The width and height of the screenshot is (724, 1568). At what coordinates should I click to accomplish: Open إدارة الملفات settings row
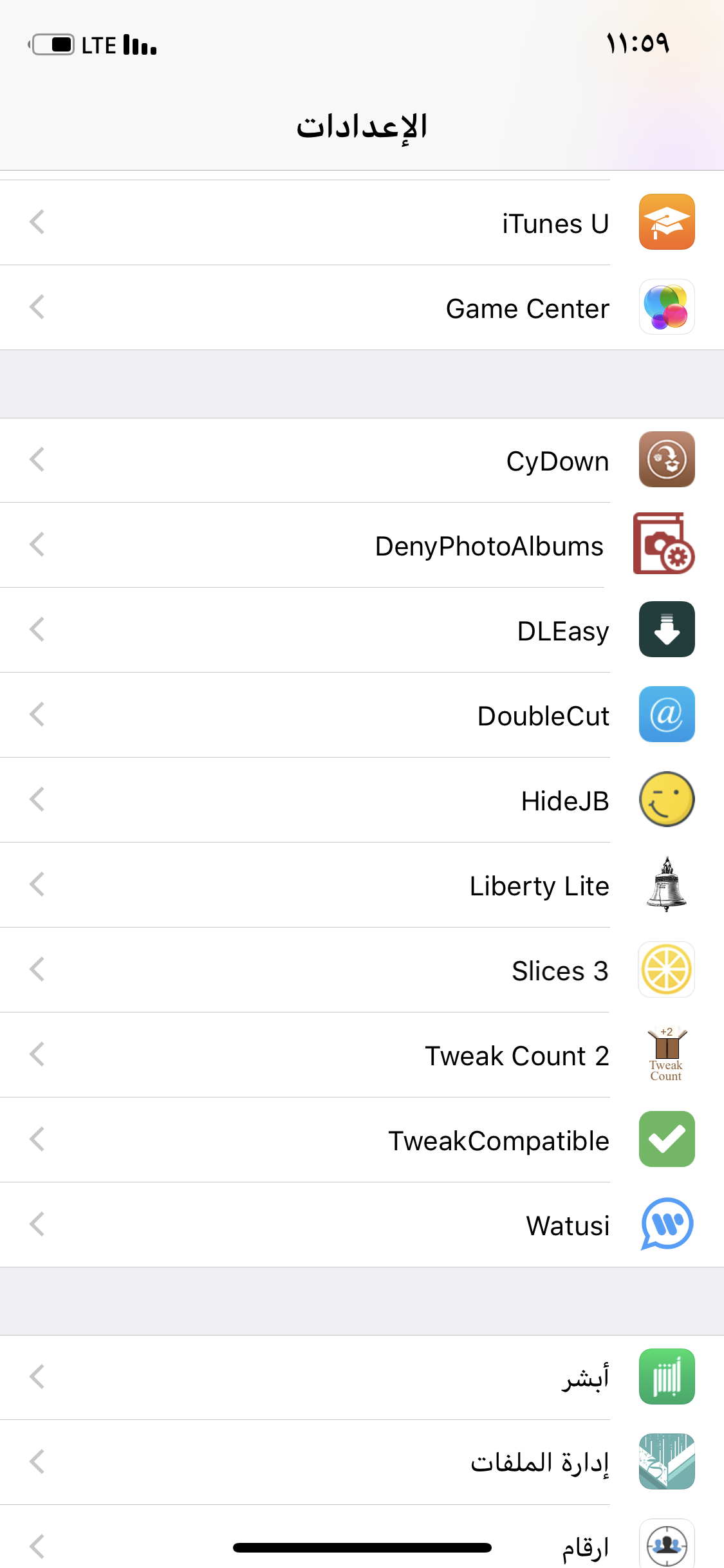pos(362,1462)
